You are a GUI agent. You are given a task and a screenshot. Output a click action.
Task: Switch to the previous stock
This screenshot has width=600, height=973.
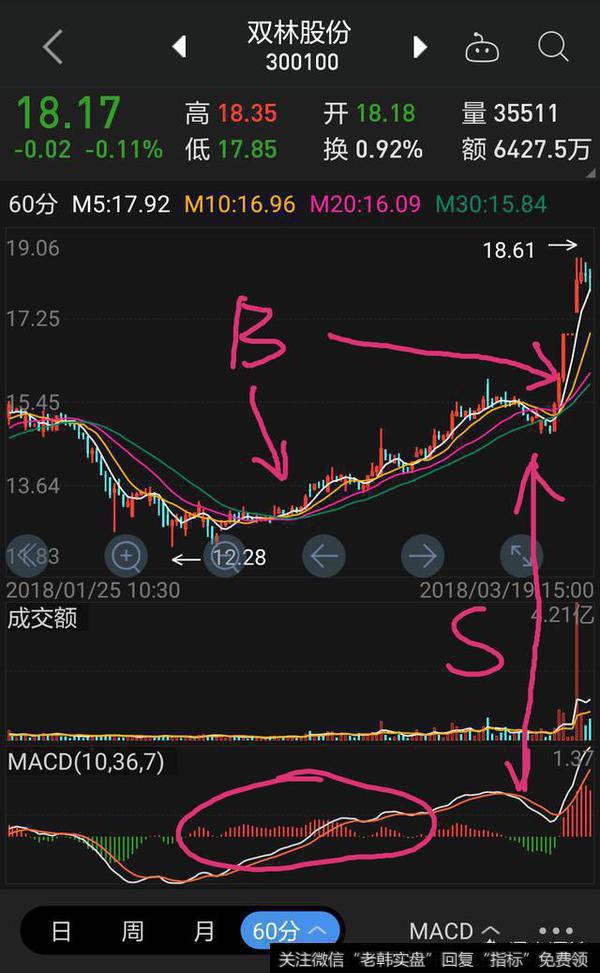tap(180, 46)
